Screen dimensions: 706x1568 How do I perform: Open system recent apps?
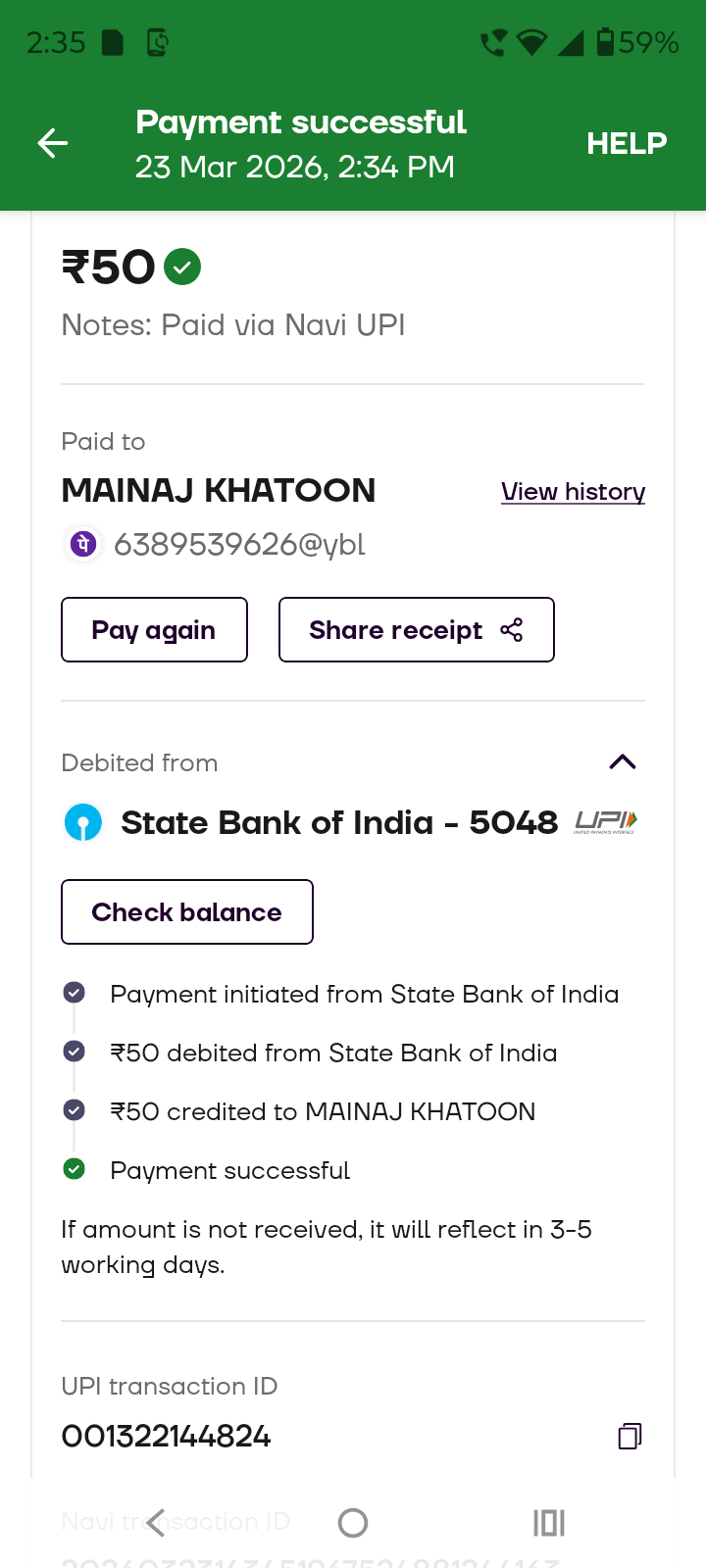pos(549,1523)
